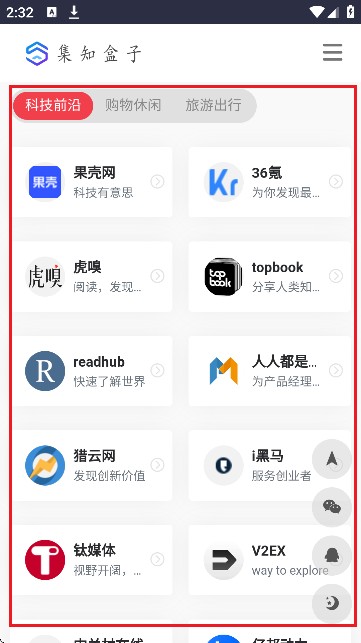The image size is (361, 643).
Task: Open the 猎云网 card
Action: (92, 465)
